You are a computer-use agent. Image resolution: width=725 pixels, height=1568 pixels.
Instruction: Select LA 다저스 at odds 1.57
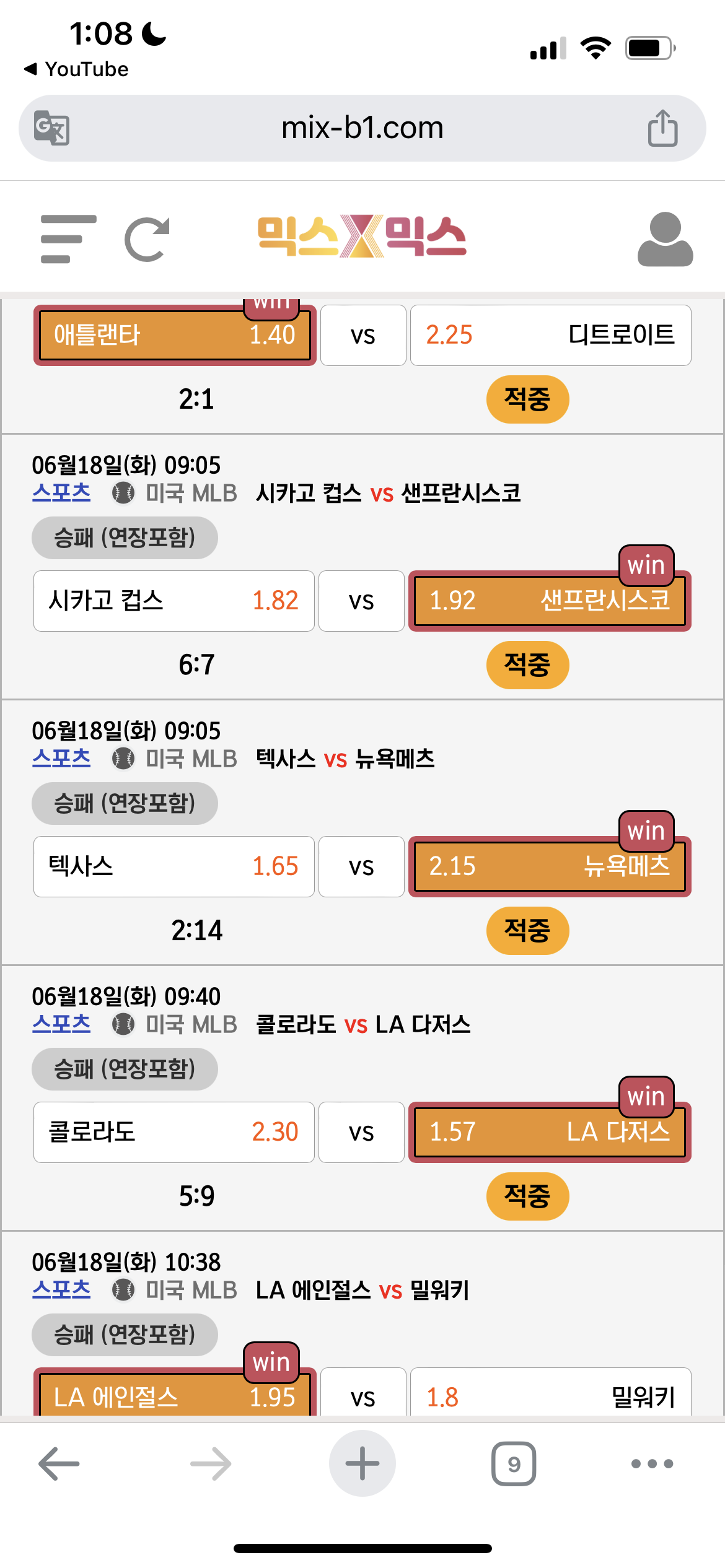[x=550, y=1132]
